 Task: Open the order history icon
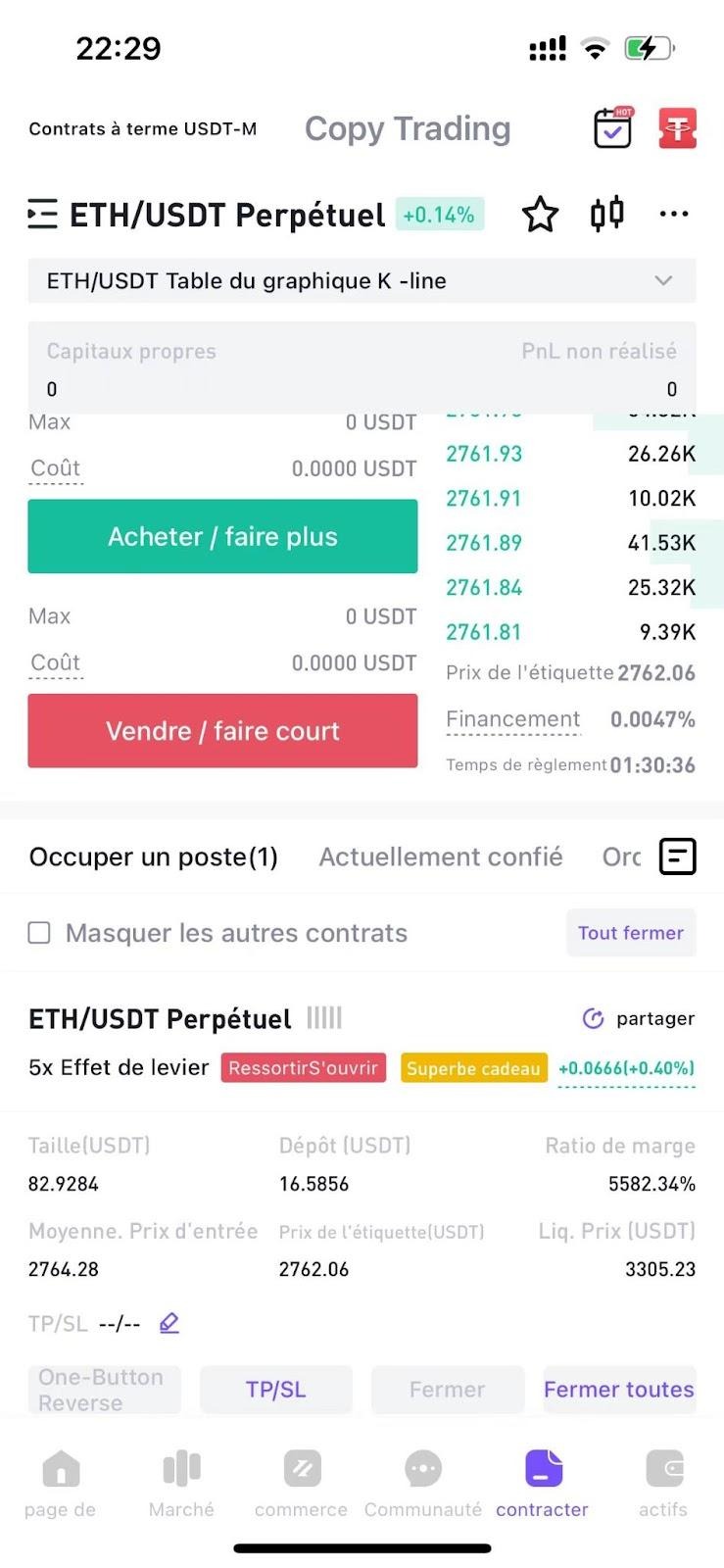(678, 857)
